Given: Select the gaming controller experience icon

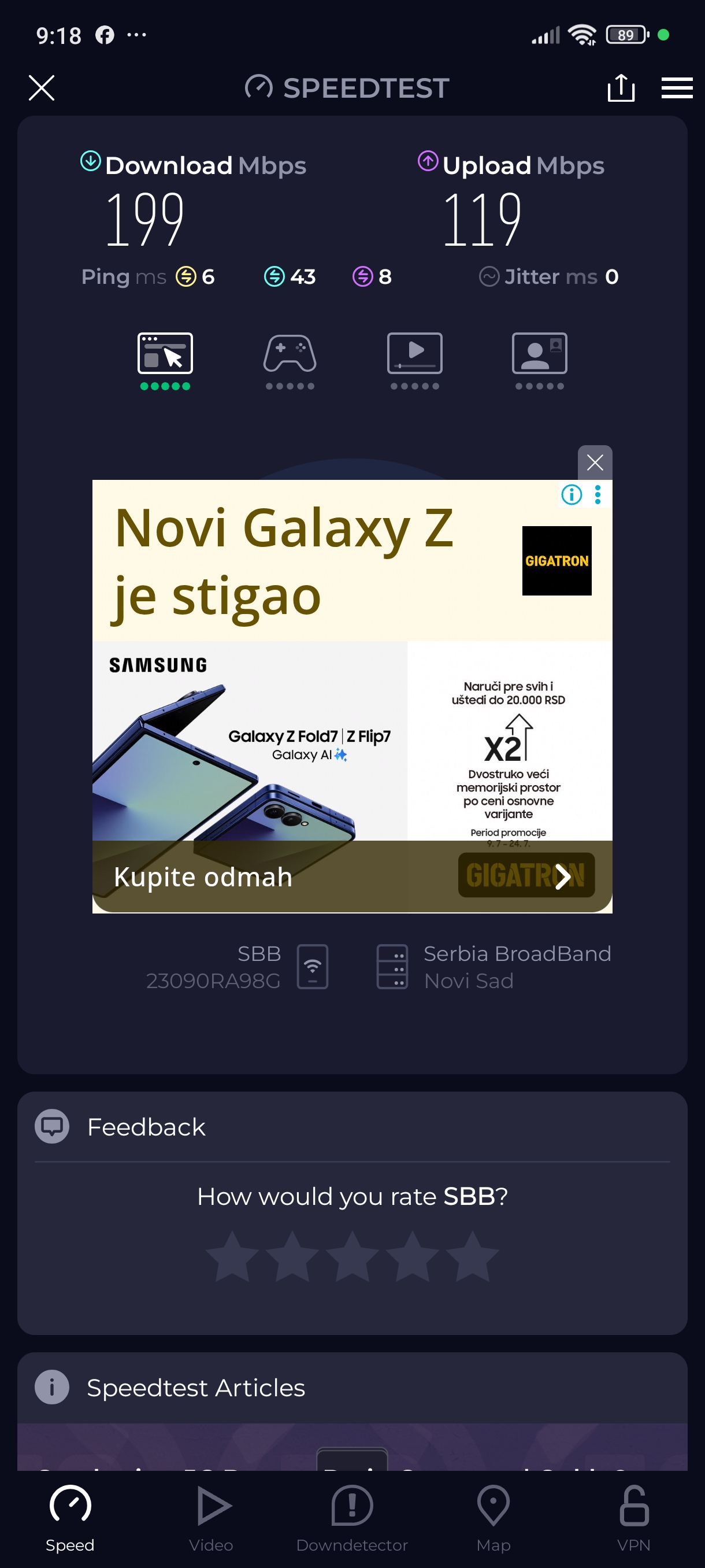Looking at the screenshot, I should [290, 354].
